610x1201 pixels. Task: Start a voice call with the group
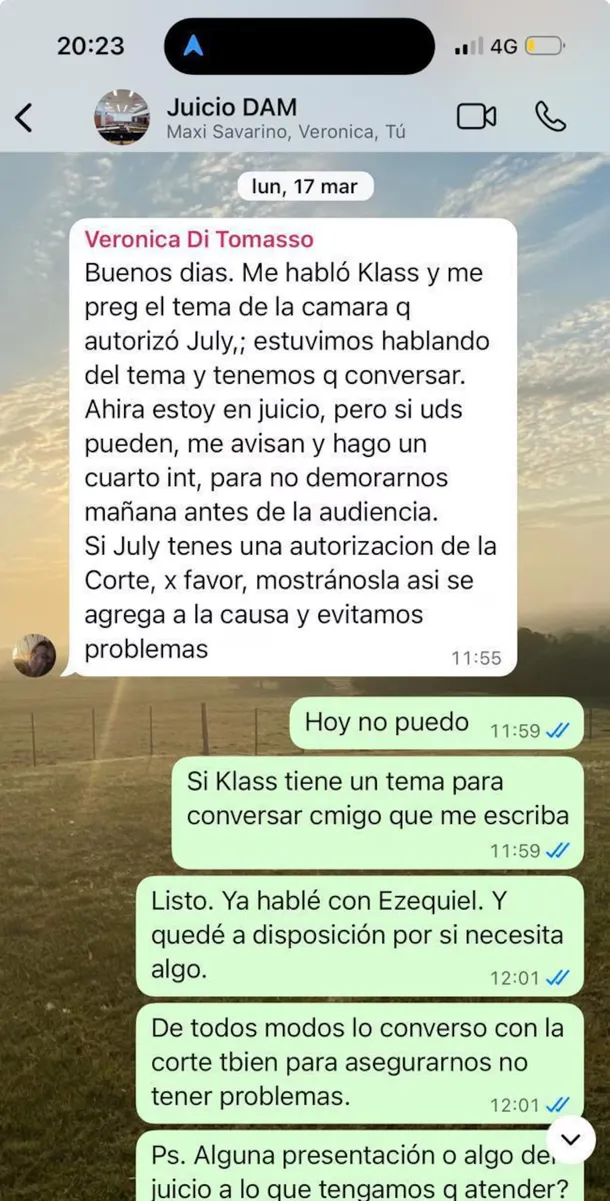tap(550, 117)
